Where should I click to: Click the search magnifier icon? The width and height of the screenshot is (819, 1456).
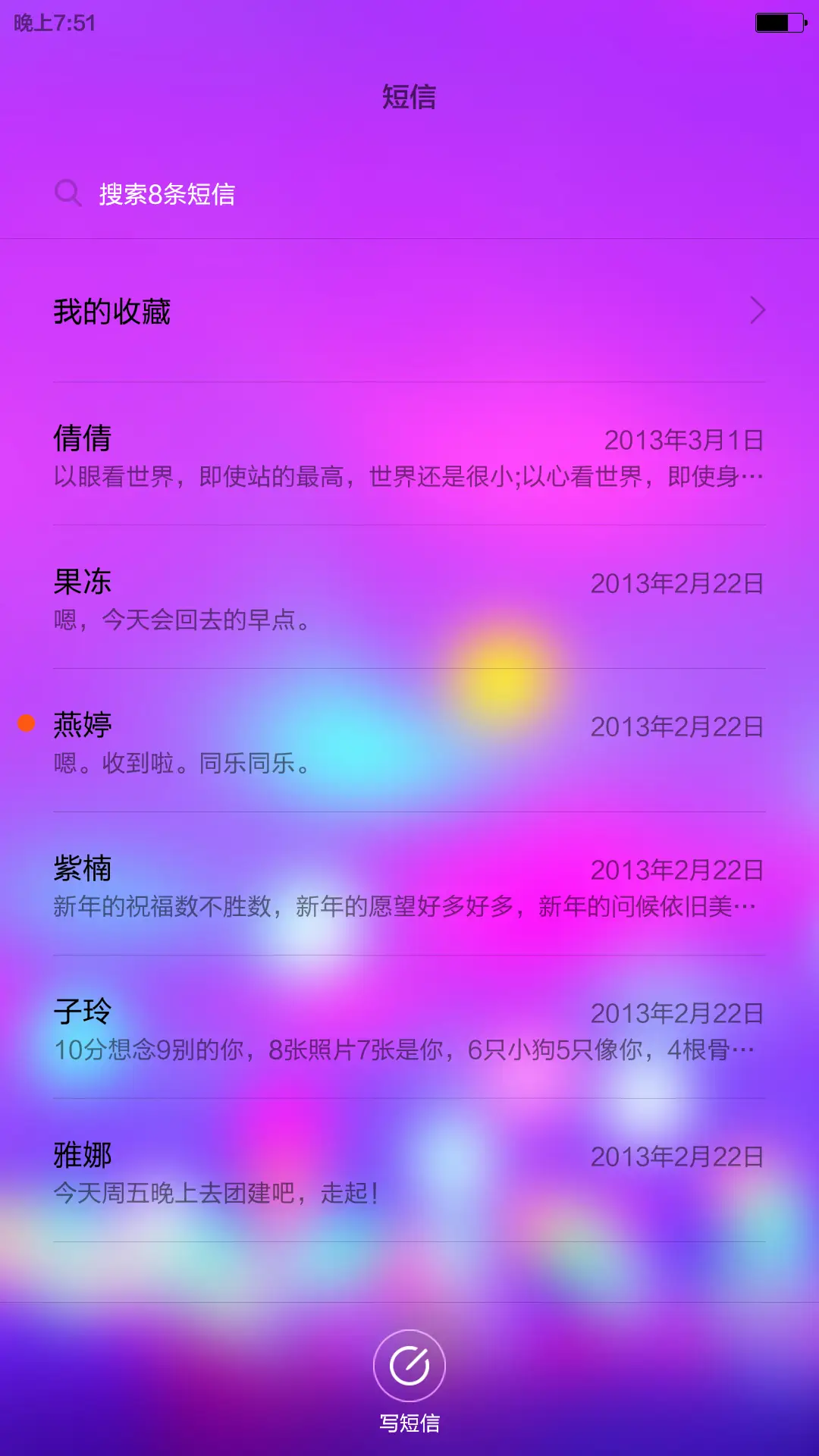[70, 193]
